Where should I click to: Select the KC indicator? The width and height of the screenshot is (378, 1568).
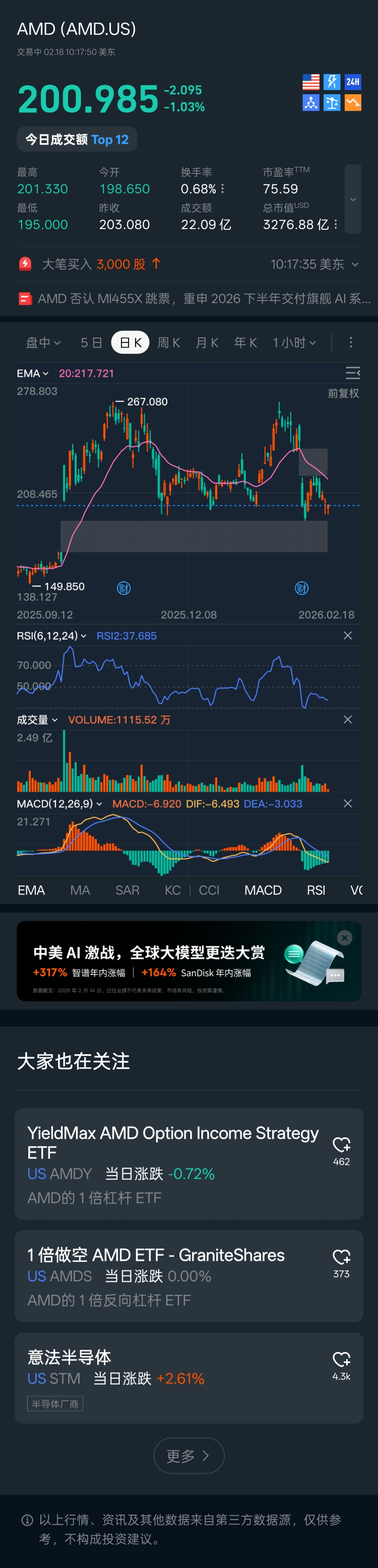coord(172,890)
